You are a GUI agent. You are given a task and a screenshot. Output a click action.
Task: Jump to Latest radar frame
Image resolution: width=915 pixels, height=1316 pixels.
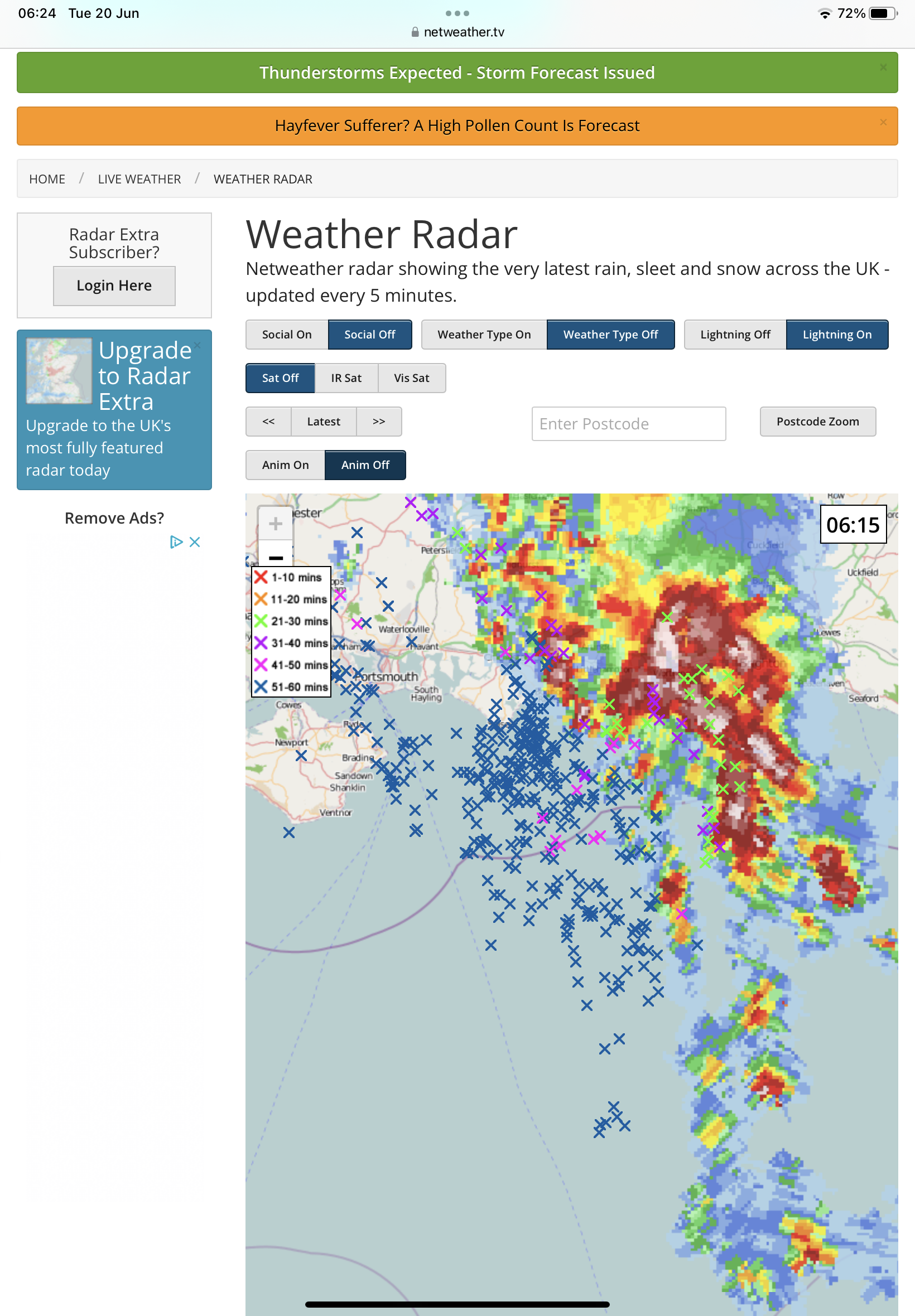click(x=324, y=422)
